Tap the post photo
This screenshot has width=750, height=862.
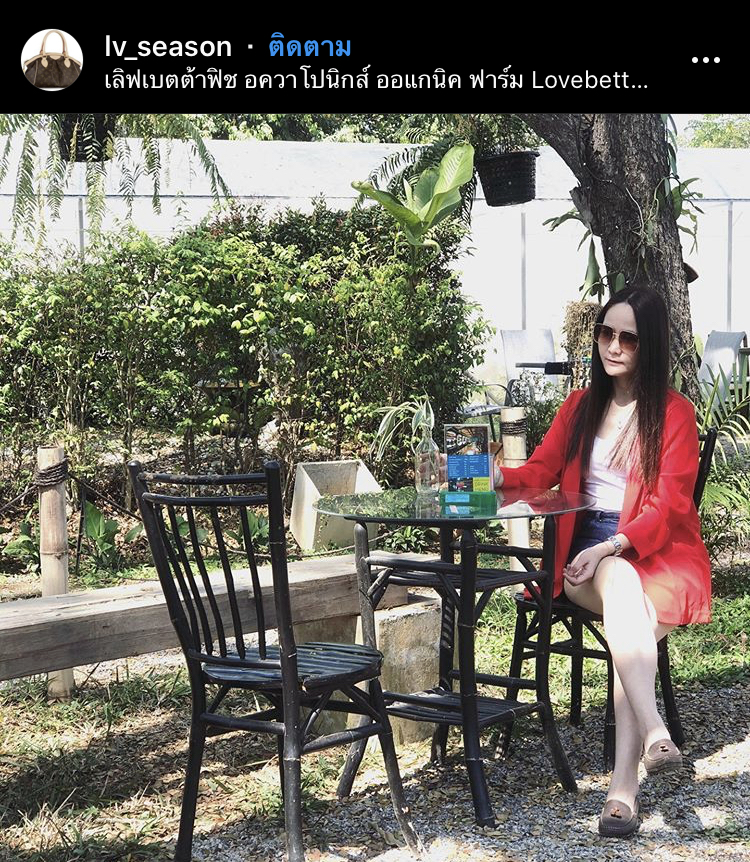click(x=375, y=487)
